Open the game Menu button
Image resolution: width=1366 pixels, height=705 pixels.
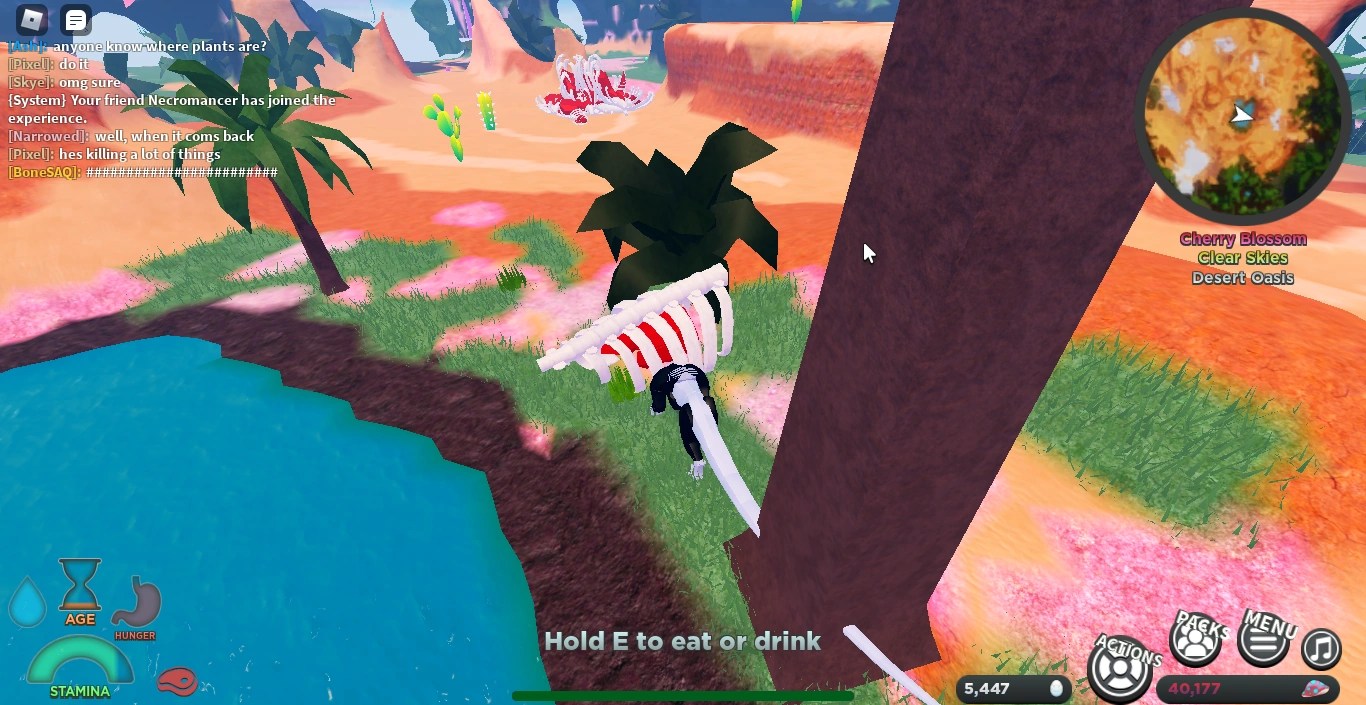pyautogui.click(x=1263, y=640)
